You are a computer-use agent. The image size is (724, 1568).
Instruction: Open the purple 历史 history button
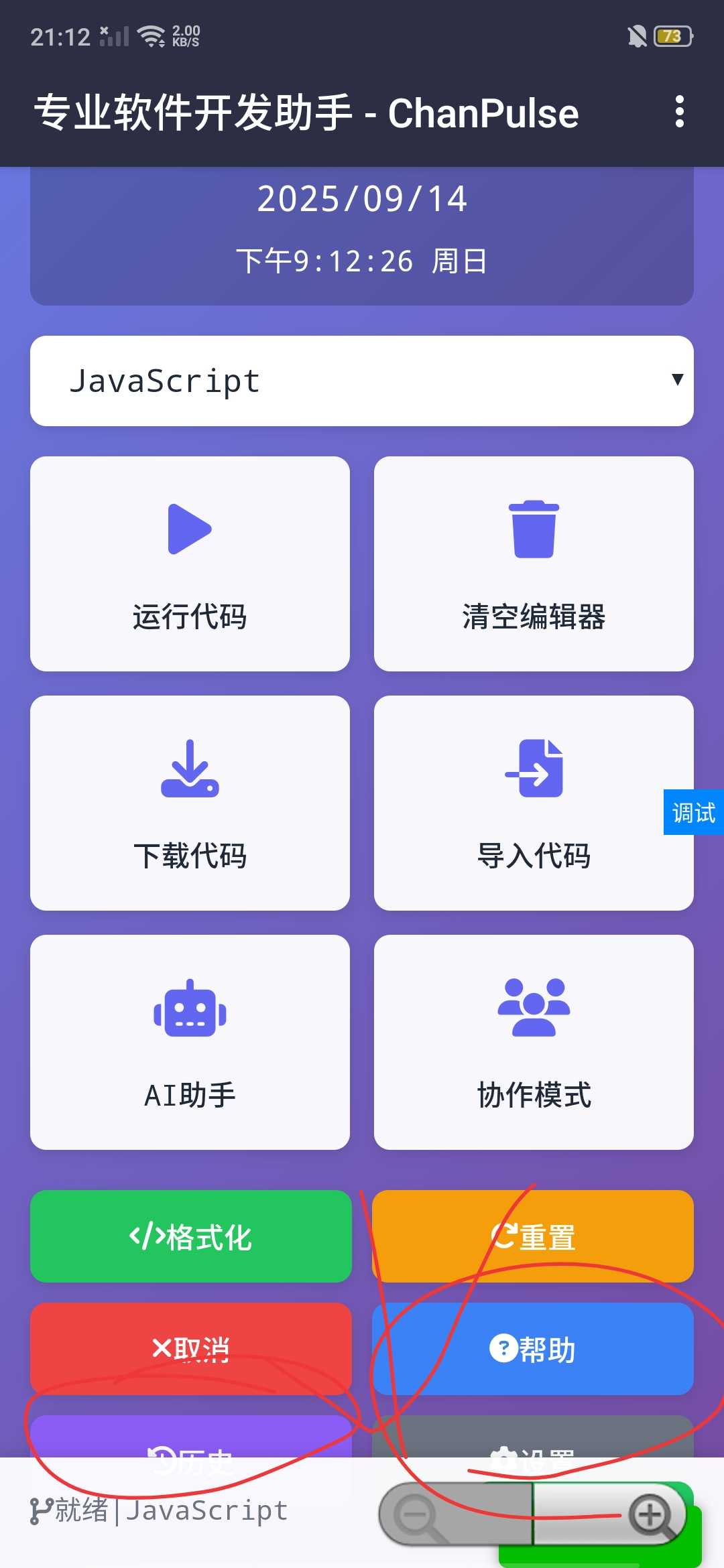pyautogui.click(x=191, y=1437)
